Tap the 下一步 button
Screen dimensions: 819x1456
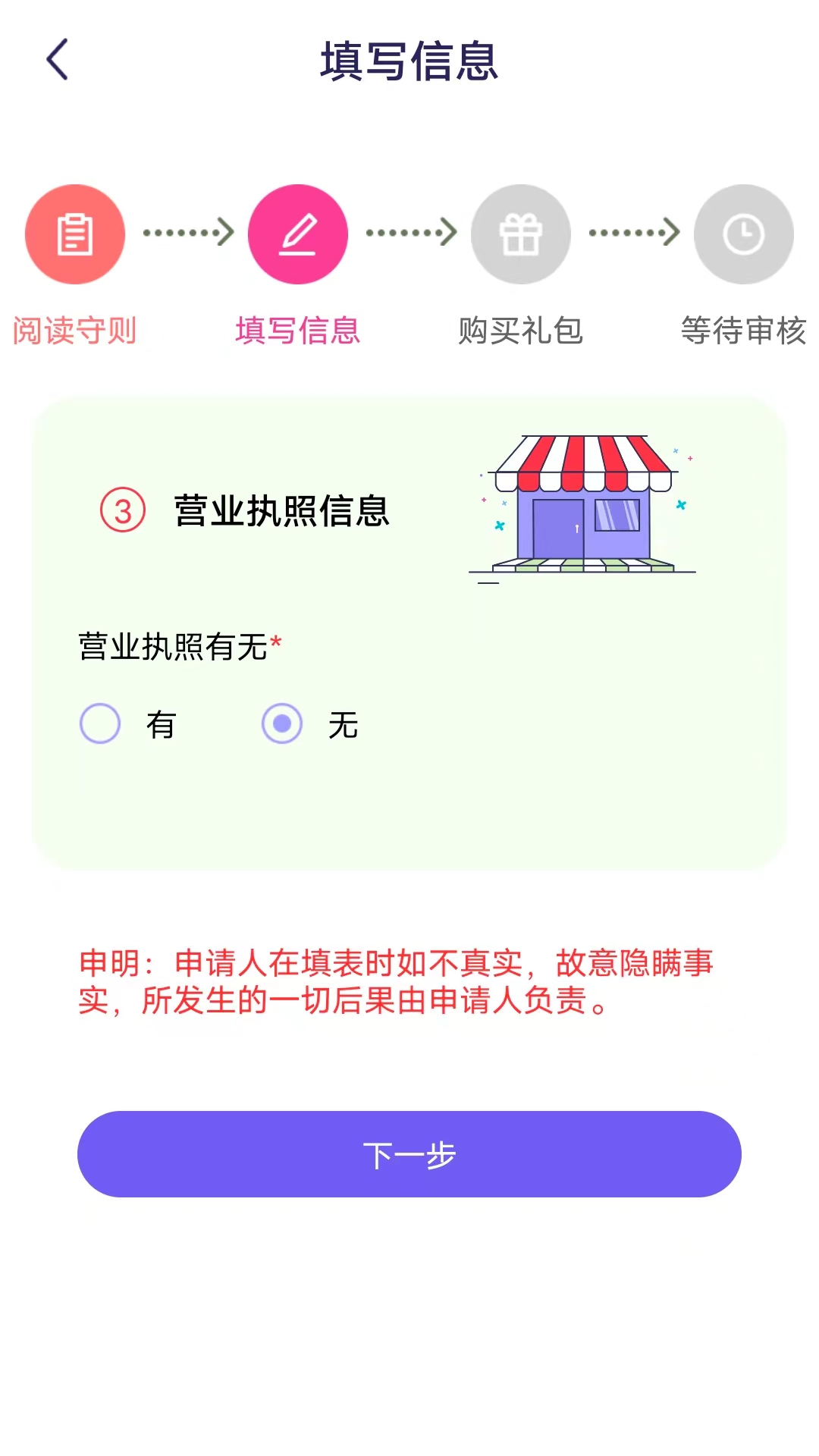coord(409,1154)
